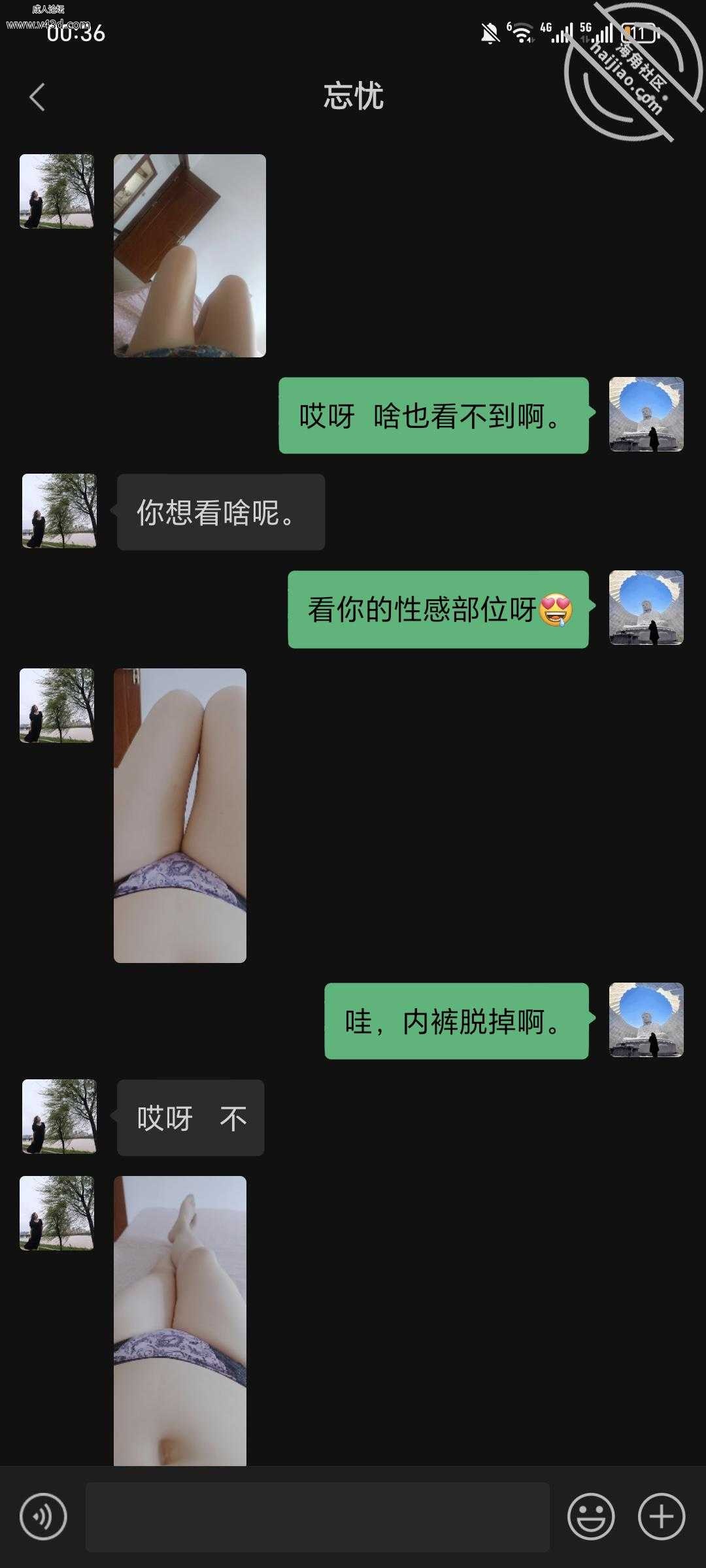Open your avatar beside "哎呀 啥也看不到啊。"
The width and height of the screenshot is (706, 1568).
[646, 414]
